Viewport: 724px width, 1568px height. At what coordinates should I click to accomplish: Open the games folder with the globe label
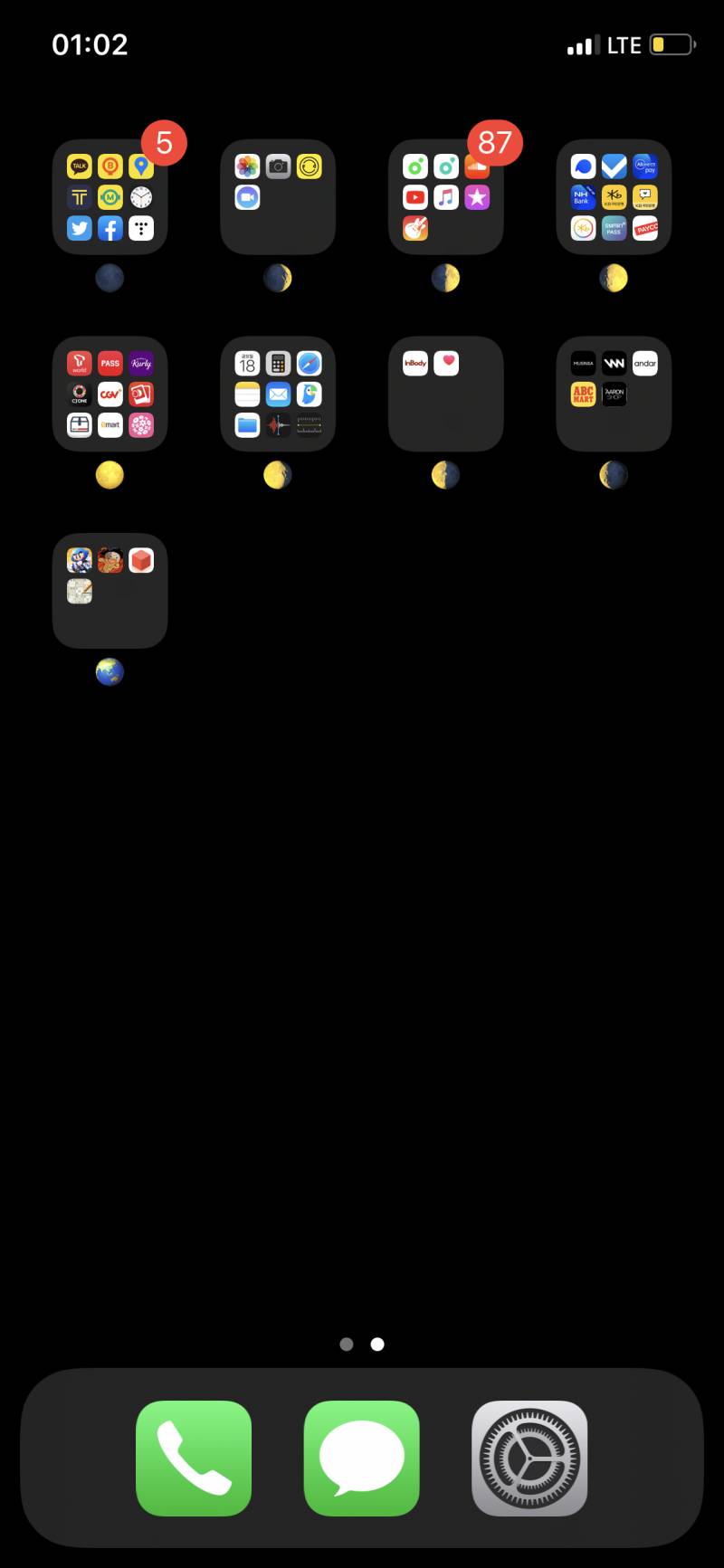point(110,590)
